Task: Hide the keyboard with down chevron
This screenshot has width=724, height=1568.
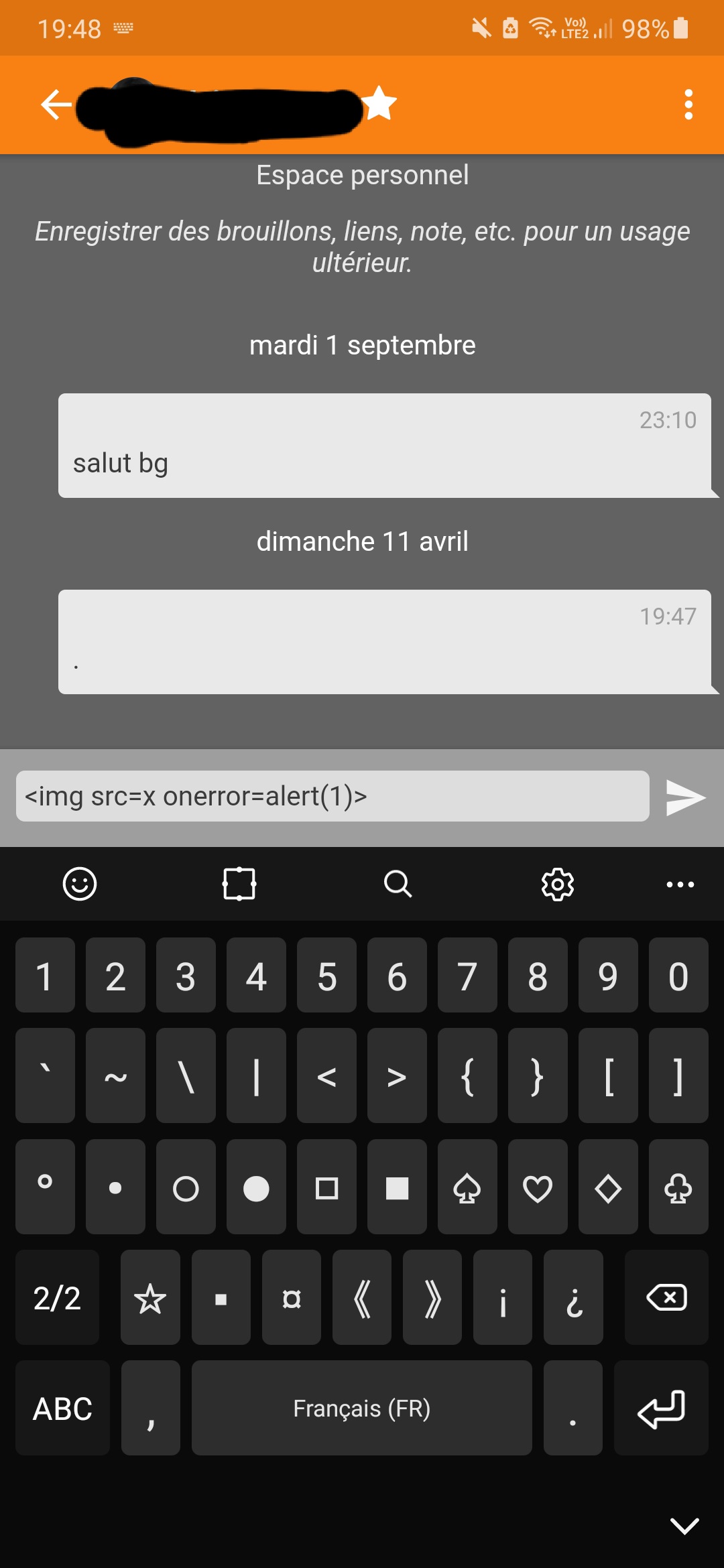Action: coord(684,1526)
